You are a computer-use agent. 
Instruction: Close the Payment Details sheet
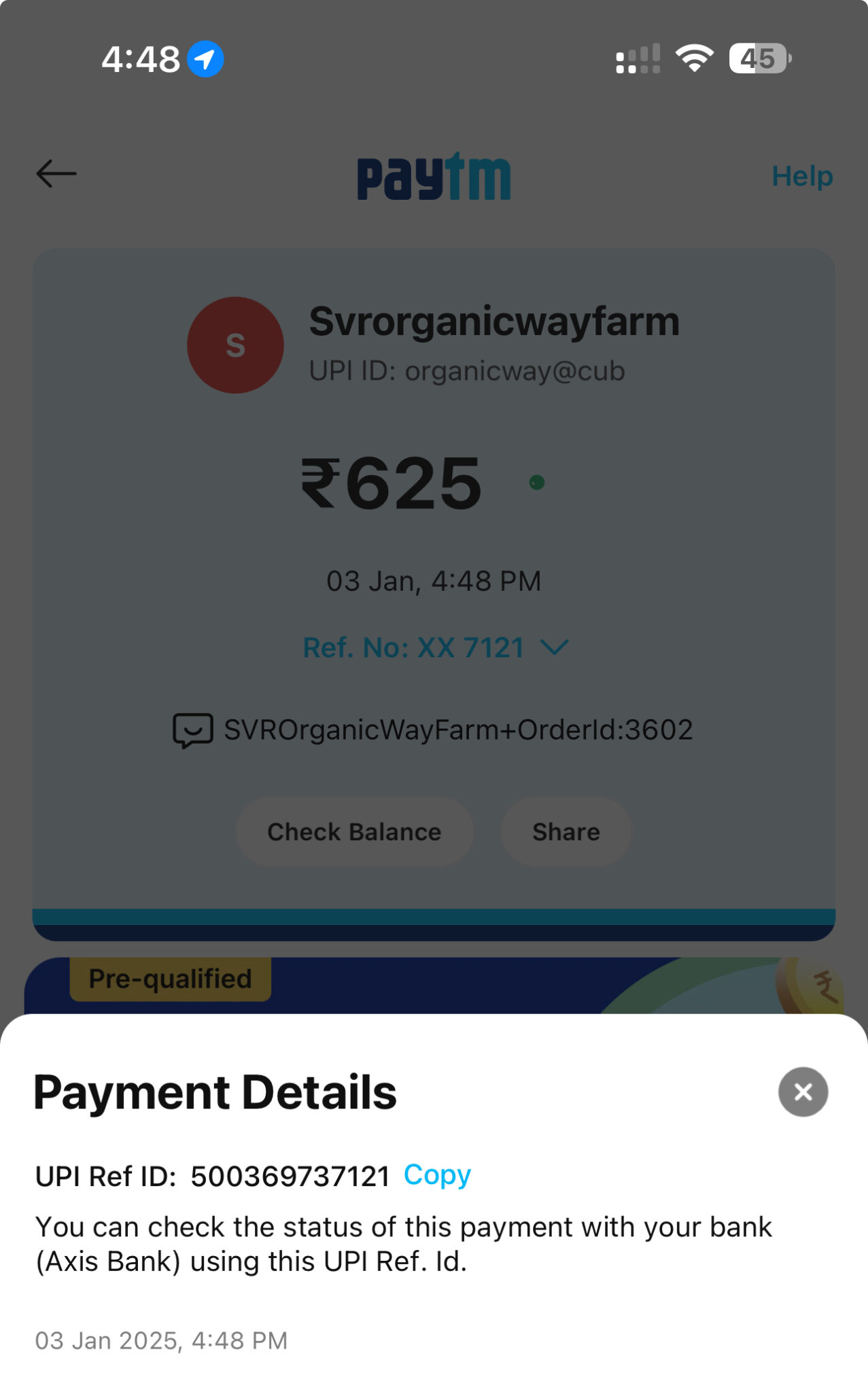803,1092
